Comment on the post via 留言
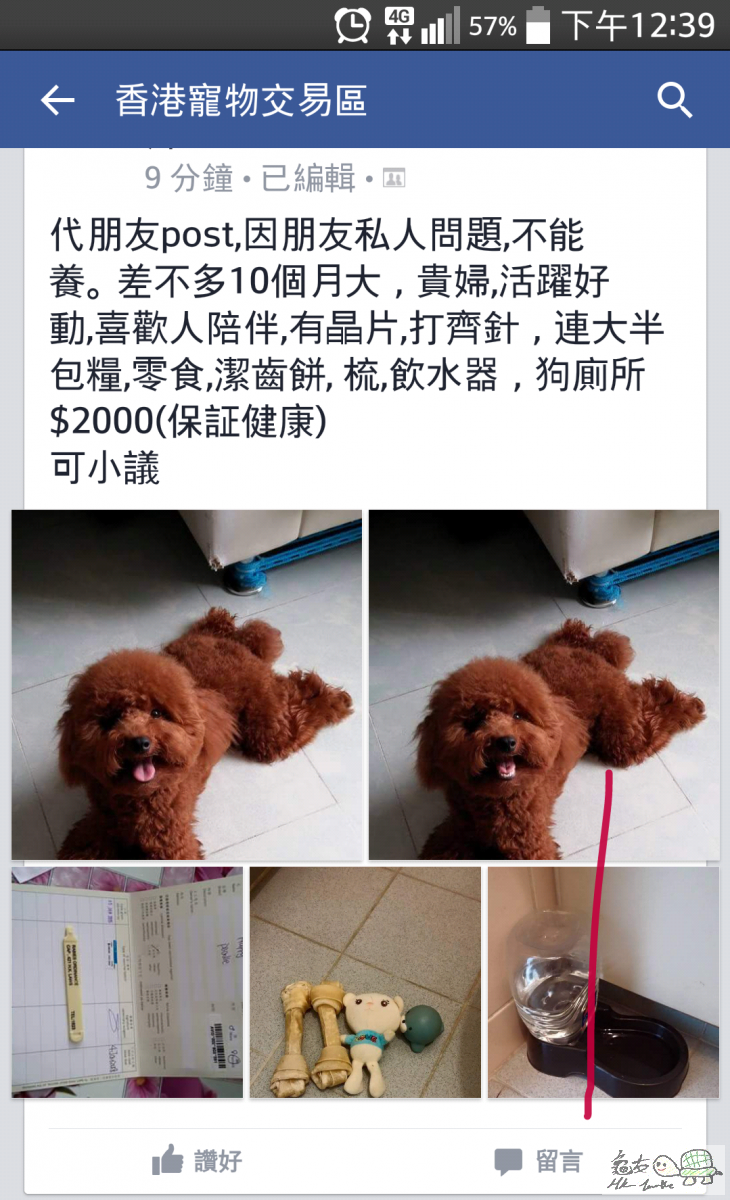This screenshot has width=730, height=1200. click(540, 1161)
